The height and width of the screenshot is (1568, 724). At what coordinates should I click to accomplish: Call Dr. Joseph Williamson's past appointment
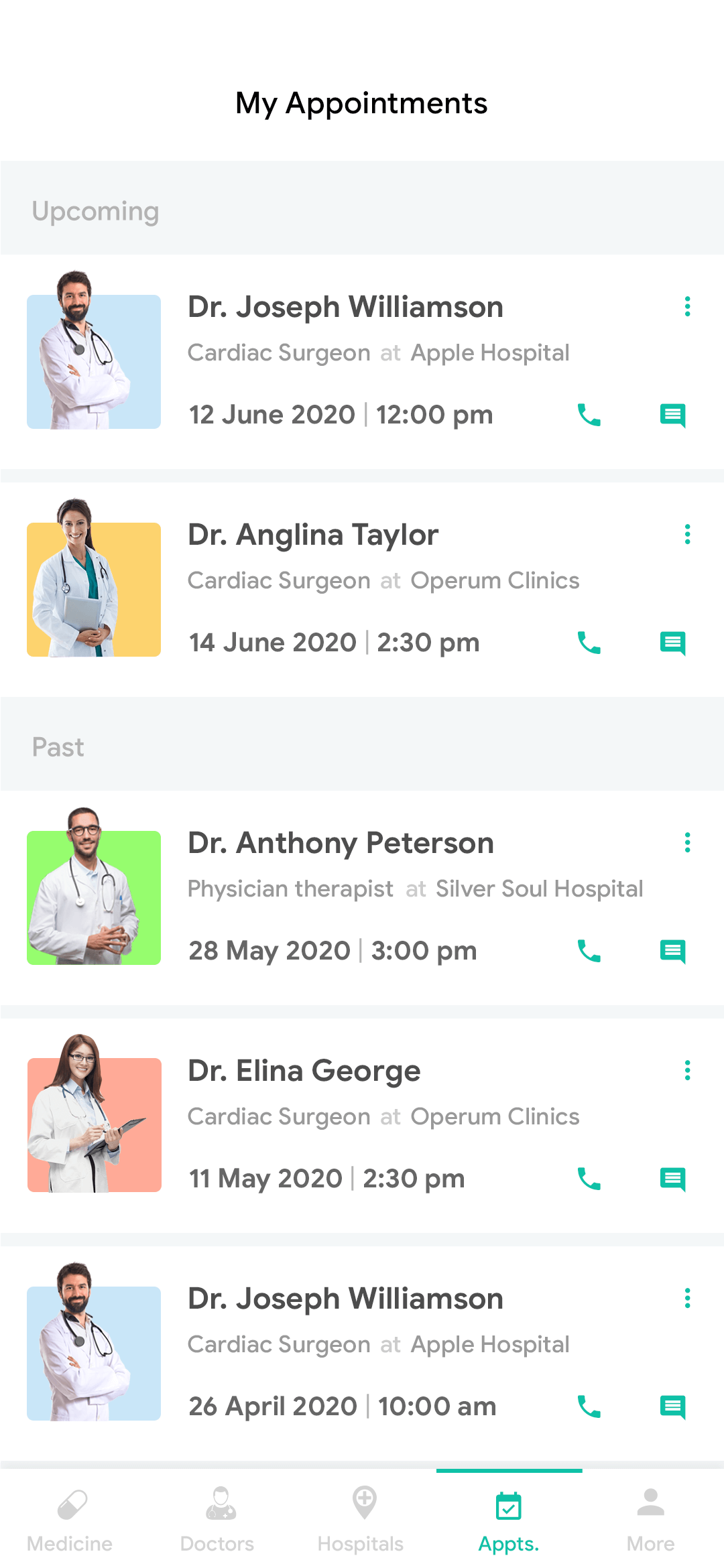[588, 1407]
